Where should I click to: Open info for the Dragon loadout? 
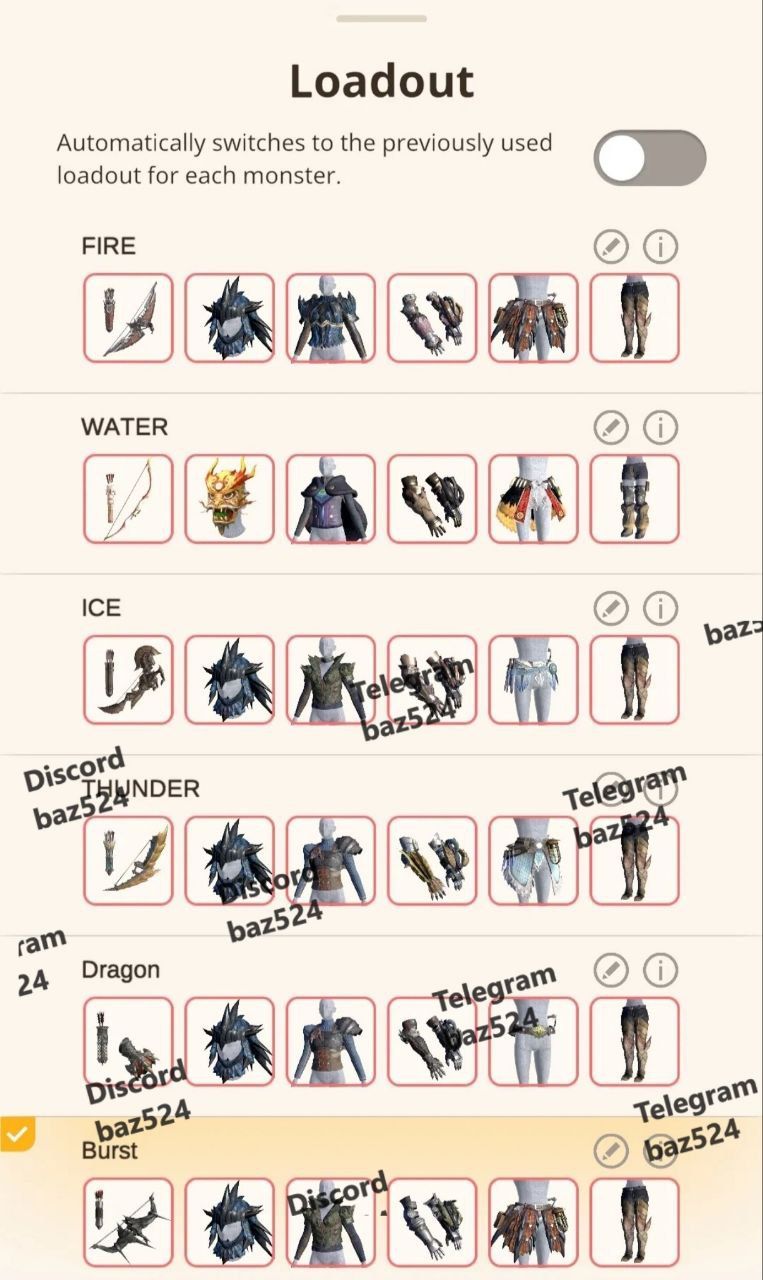click(x=660, y=969)
